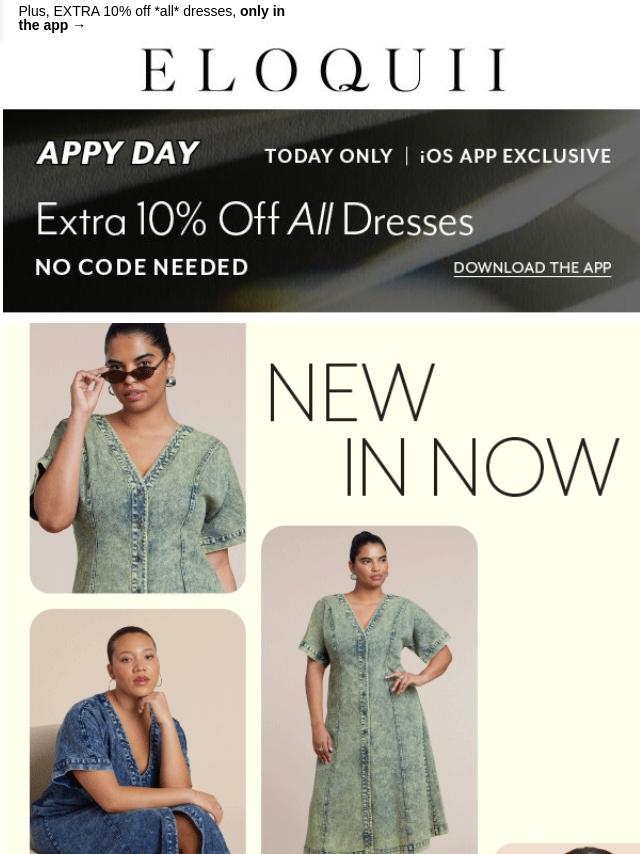Open the green dress sunglasses photo tile
The height and width of the screenshot is (854, 640).
(138, 458)
